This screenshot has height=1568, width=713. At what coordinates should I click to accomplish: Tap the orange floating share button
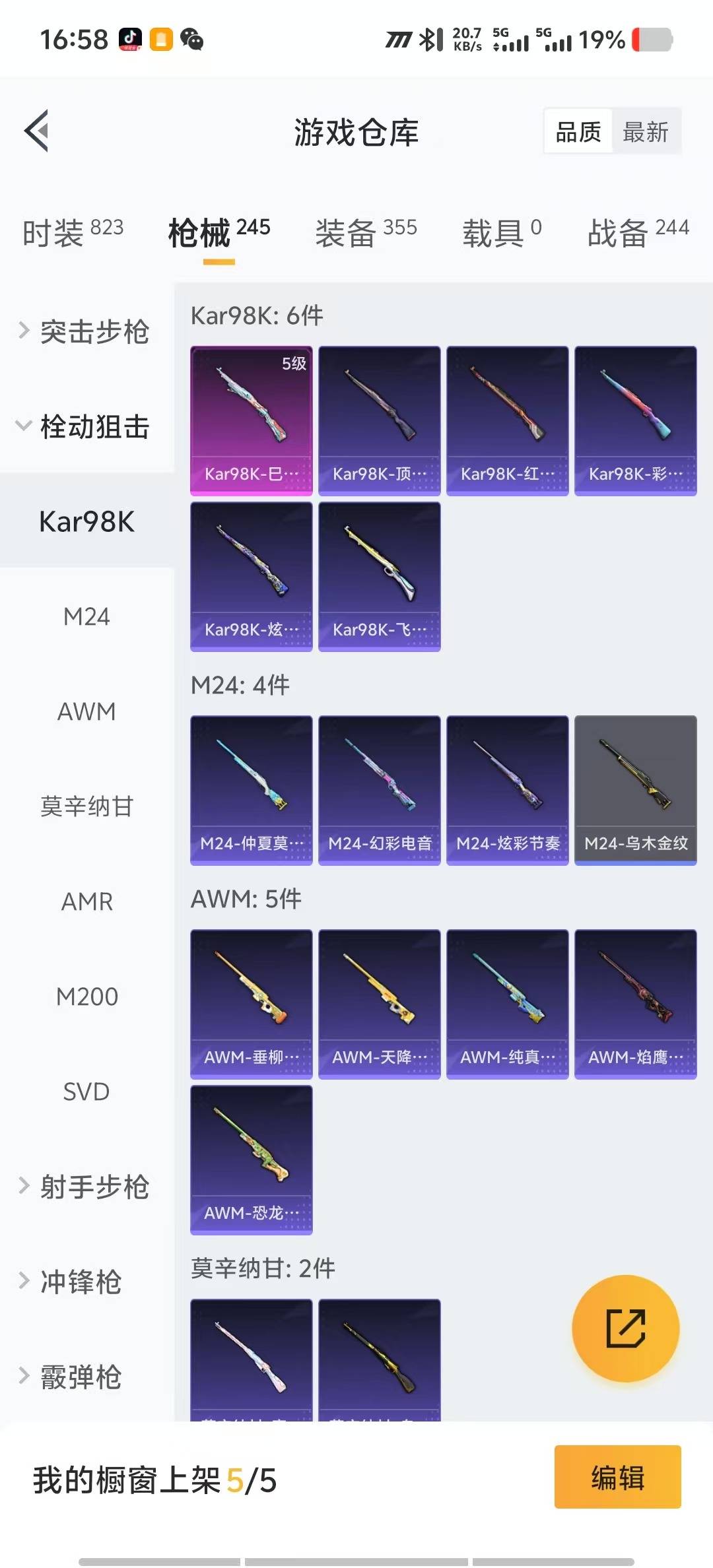point(625,1328)
